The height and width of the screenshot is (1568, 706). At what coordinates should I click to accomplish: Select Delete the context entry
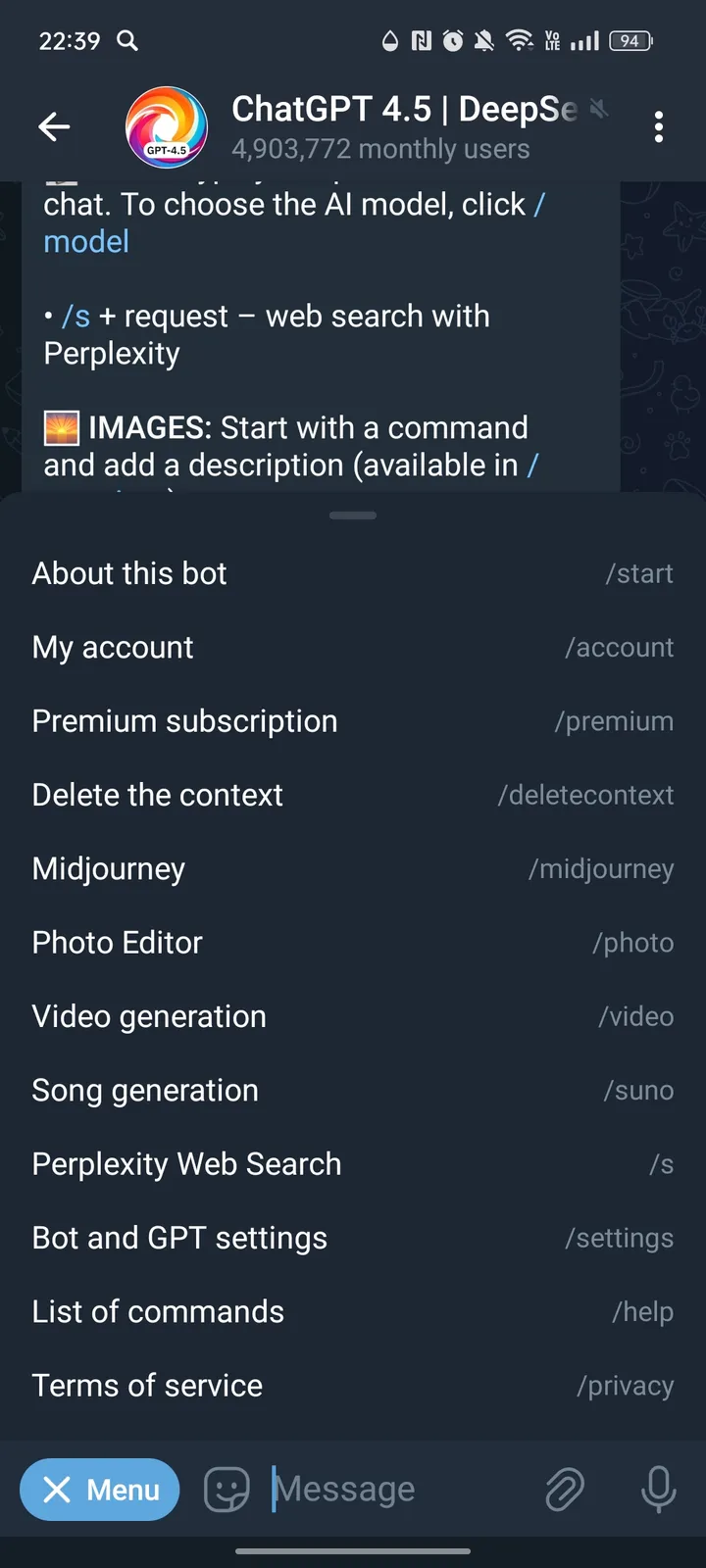(157, 795)
